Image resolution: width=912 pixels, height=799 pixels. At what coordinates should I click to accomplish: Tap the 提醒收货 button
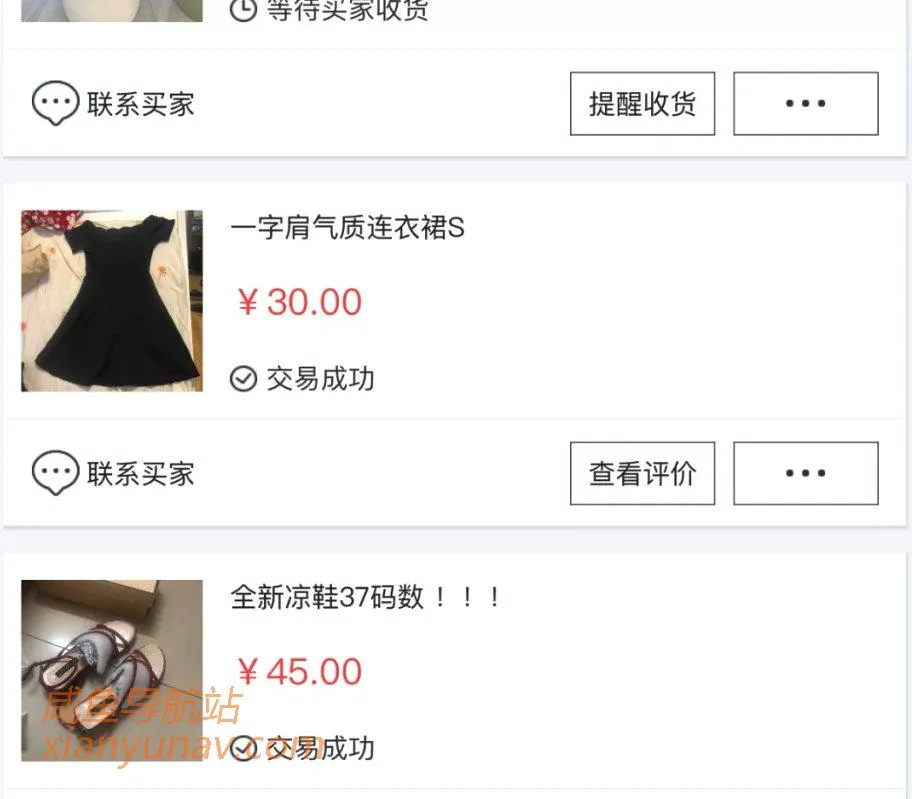[642, 104]
